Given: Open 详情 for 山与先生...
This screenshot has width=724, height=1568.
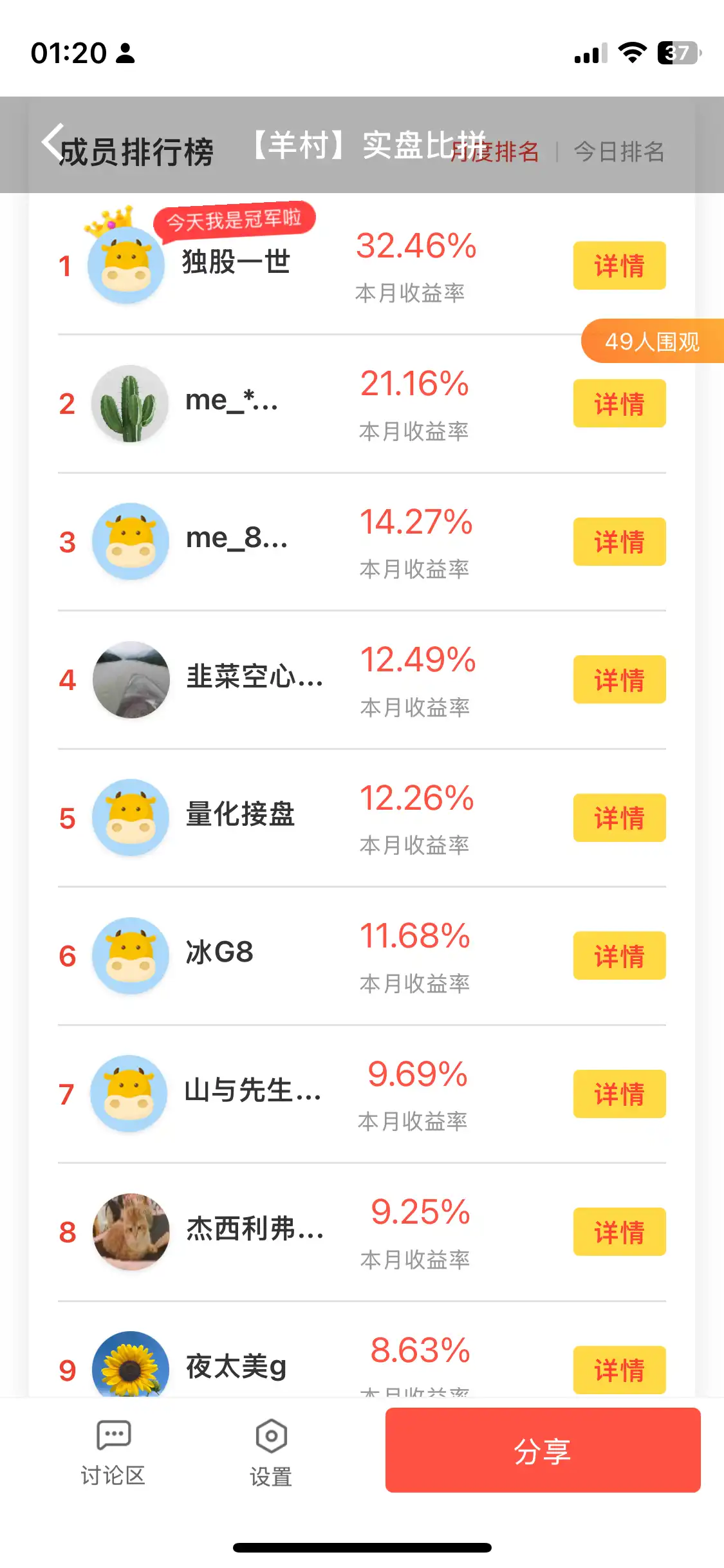Looking at the screenshot, I should [619, 1094].
